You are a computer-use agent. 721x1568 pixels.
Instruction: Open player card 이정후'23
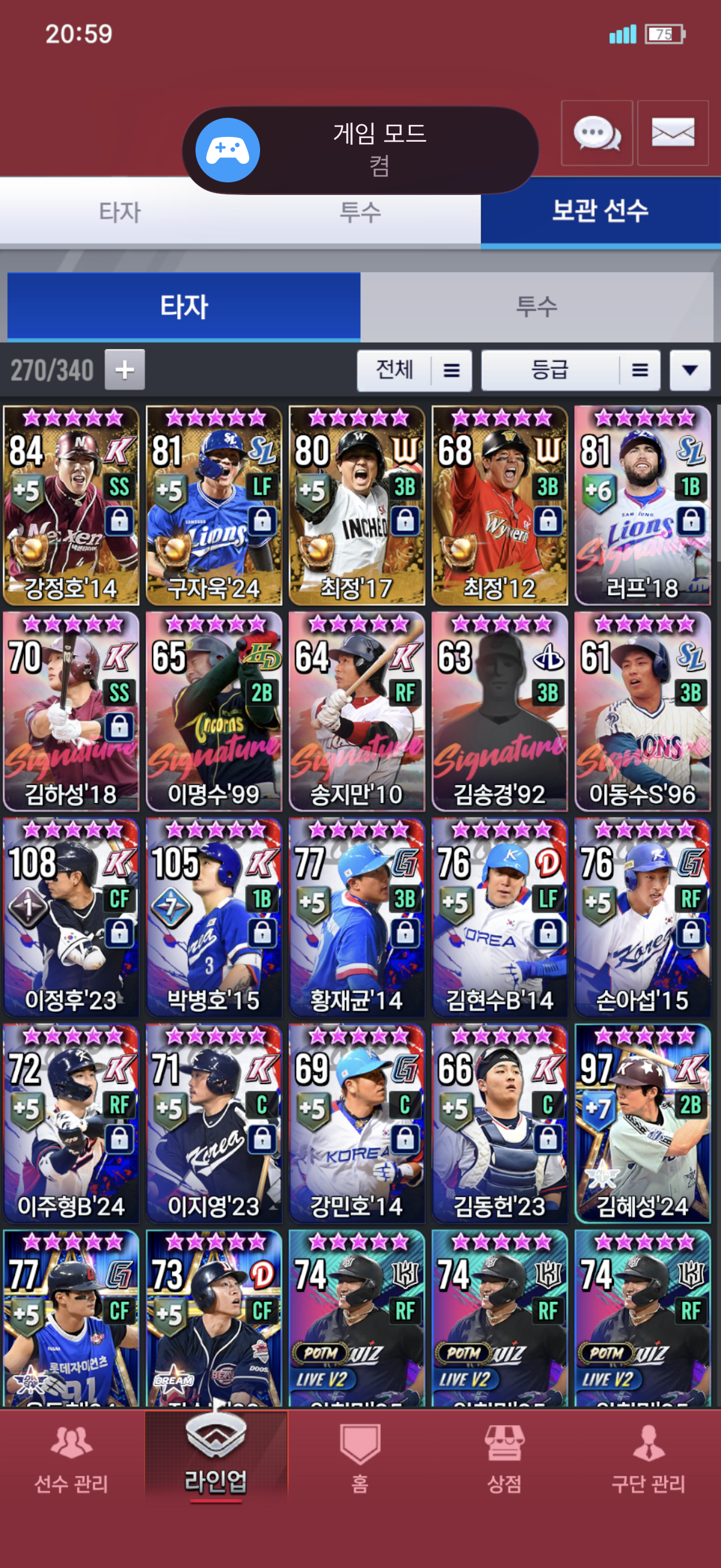click(71, 917)
